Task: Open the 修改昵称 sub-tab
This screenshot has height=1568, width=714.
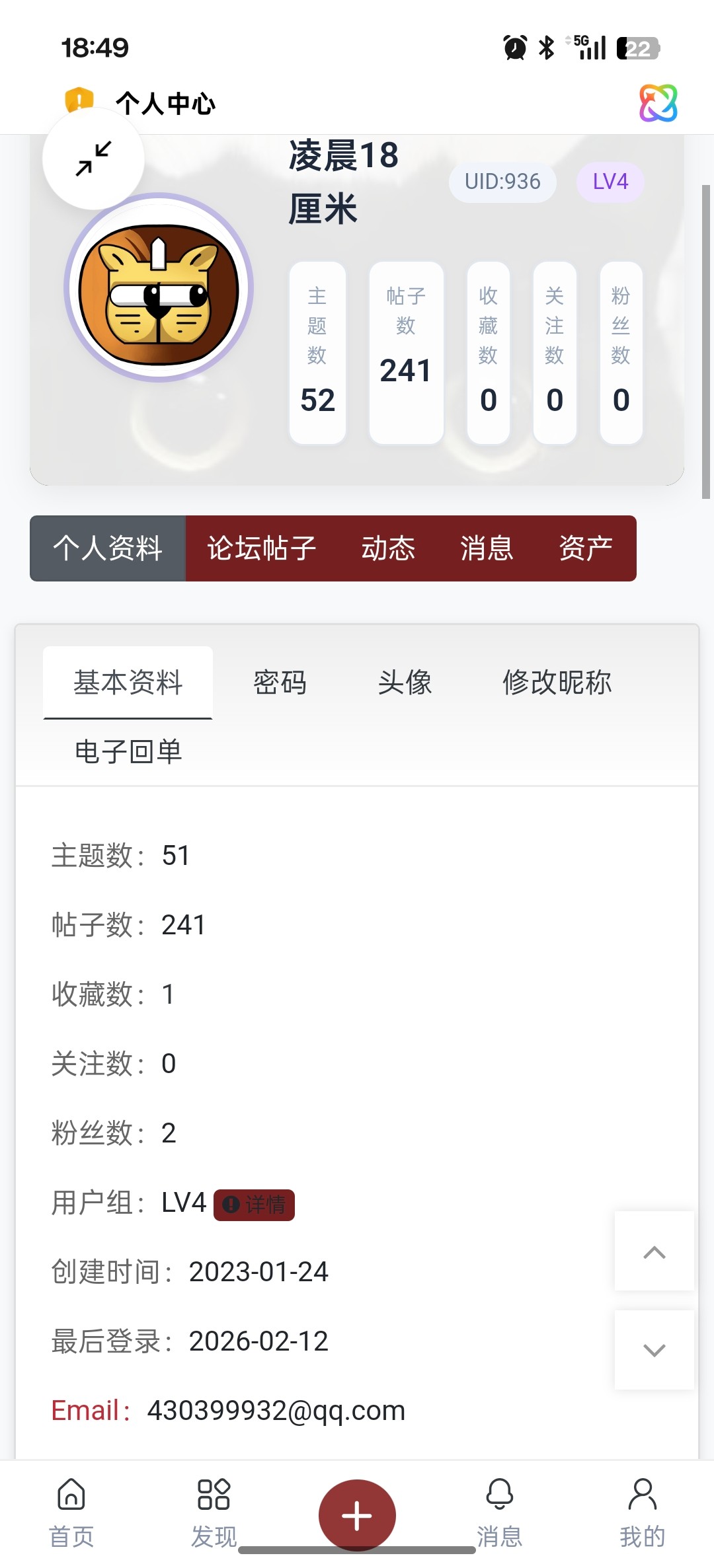Action: click(x=557, y=683)
